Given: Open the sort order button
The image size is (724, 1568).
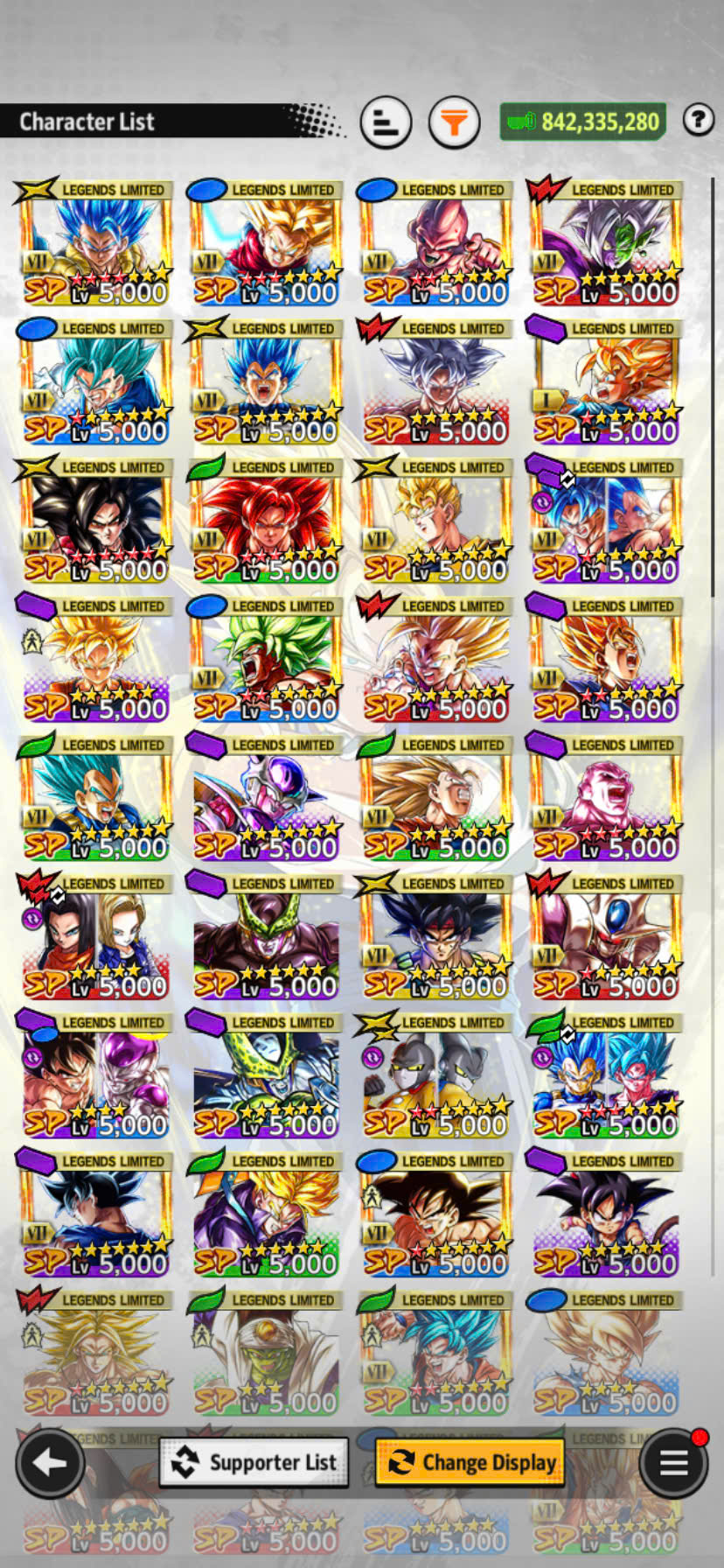Looking at the screenshot, I should 386,122.
